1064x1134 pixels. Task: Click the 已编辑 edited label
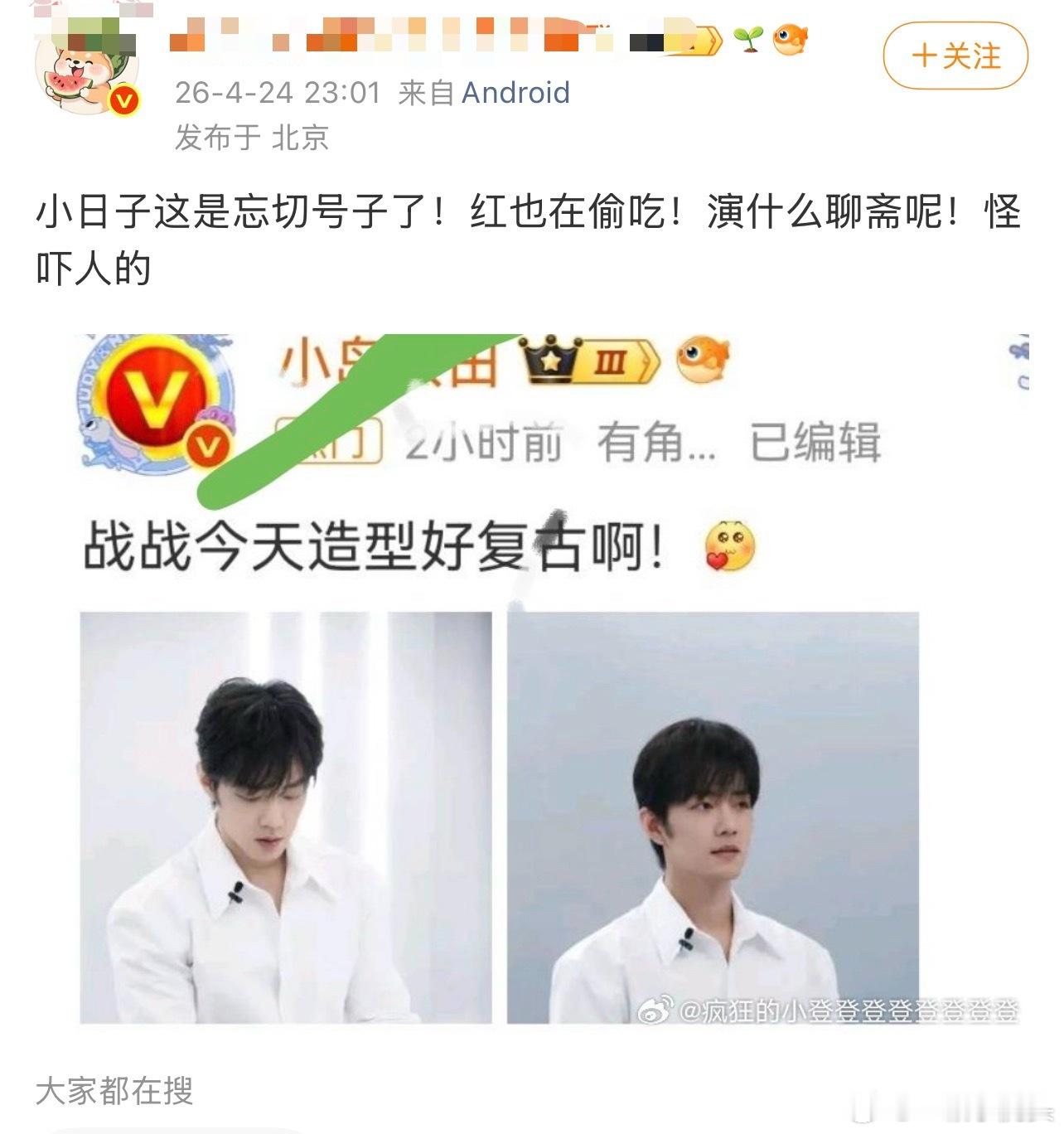coord(817,445)
